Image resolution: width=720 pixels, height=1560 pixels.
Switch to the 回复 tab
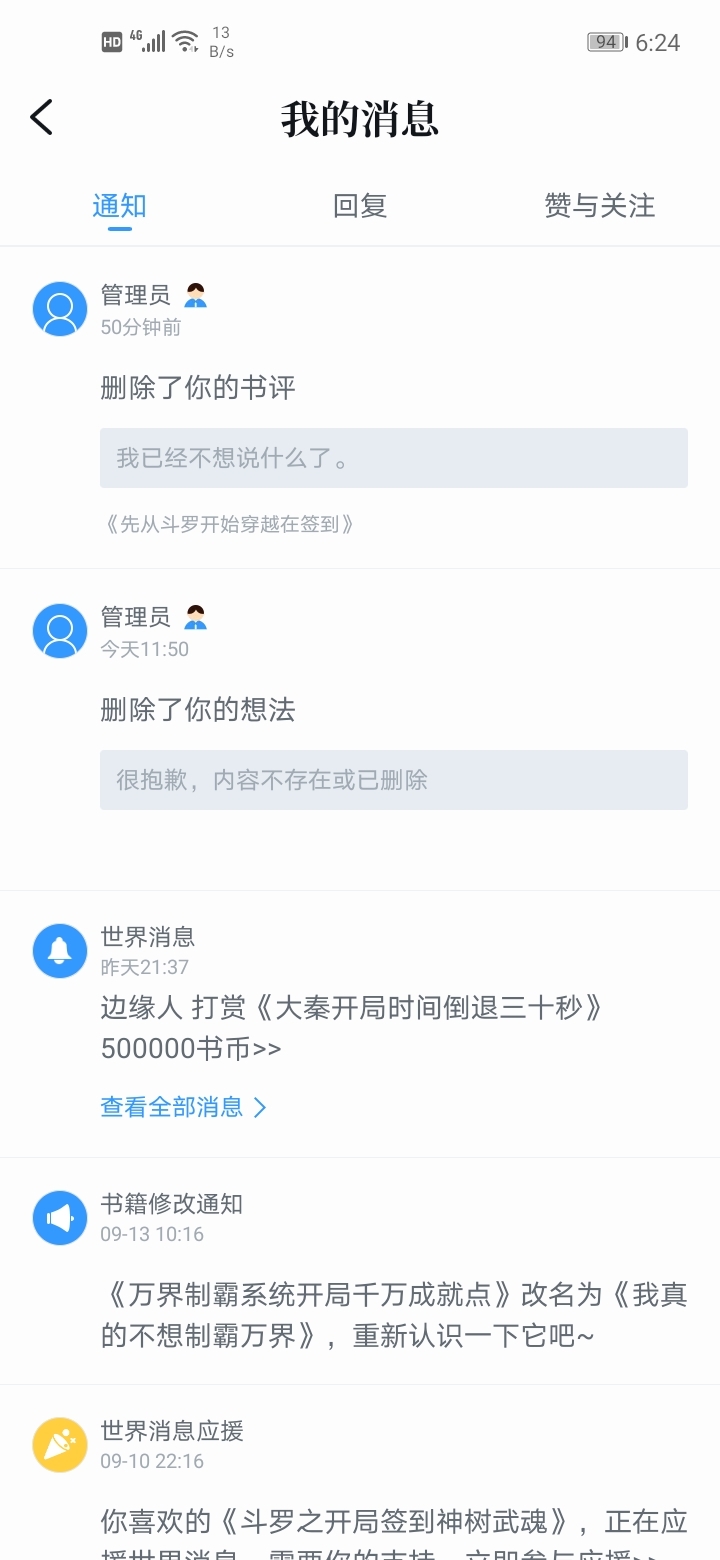pos(360,206)
